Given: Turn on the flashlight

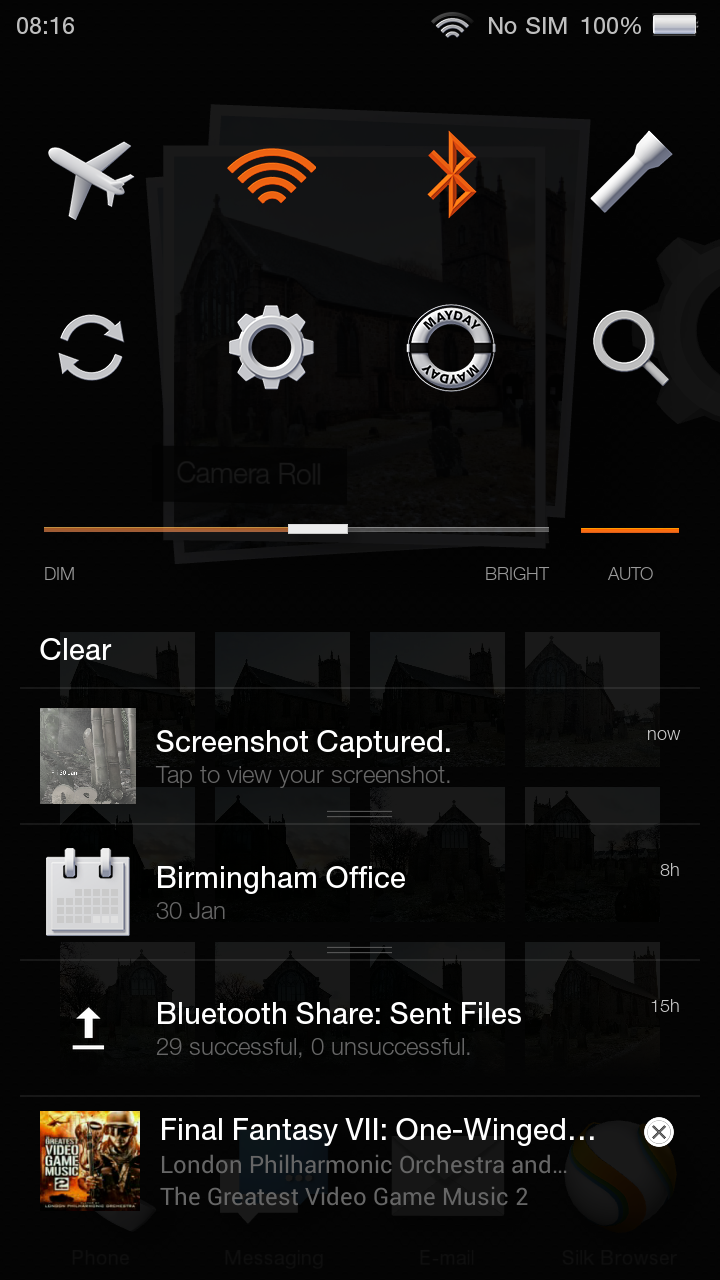Looking at the screenshot, I should pyautogui.click(x=630, y=172).
